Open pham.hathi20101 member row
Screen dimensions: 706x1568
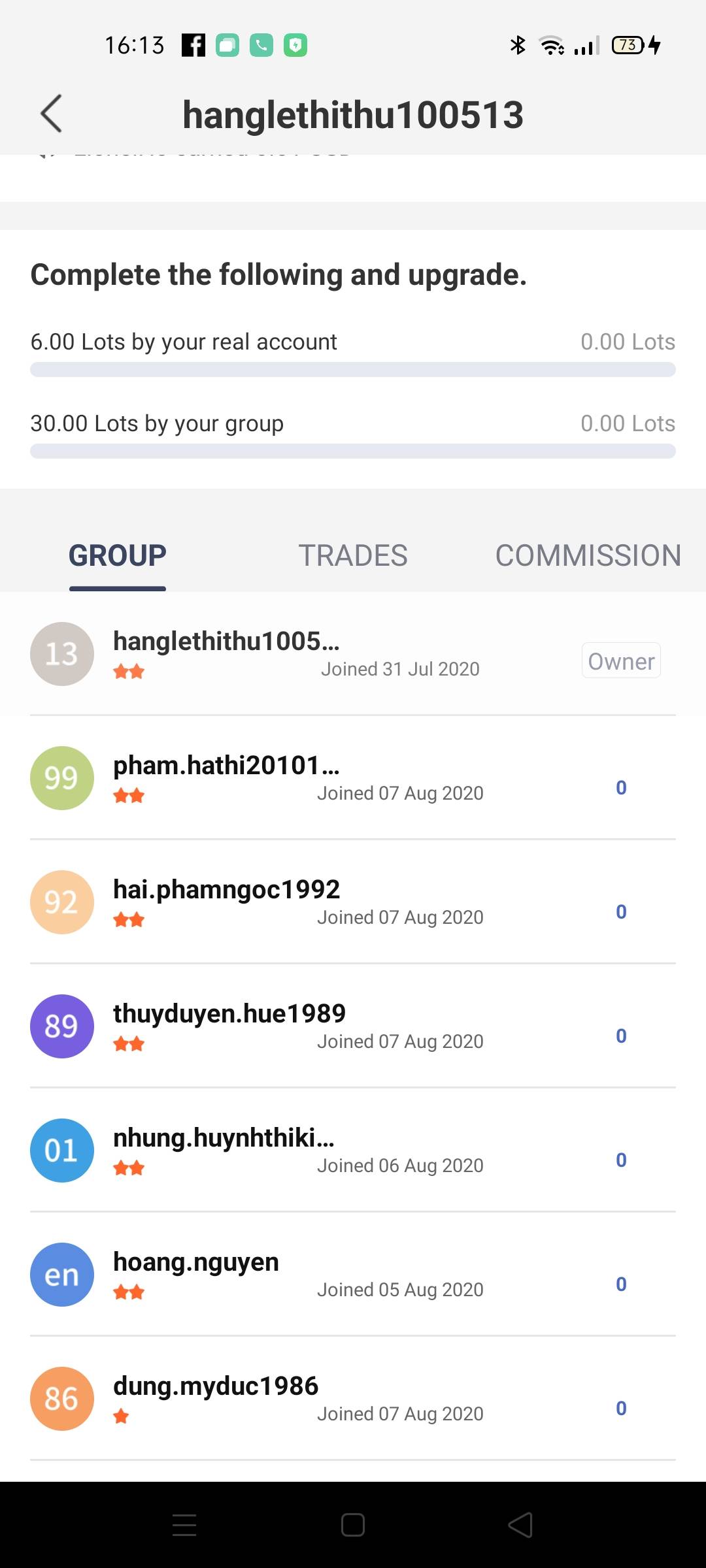click(x=353, y=777)
